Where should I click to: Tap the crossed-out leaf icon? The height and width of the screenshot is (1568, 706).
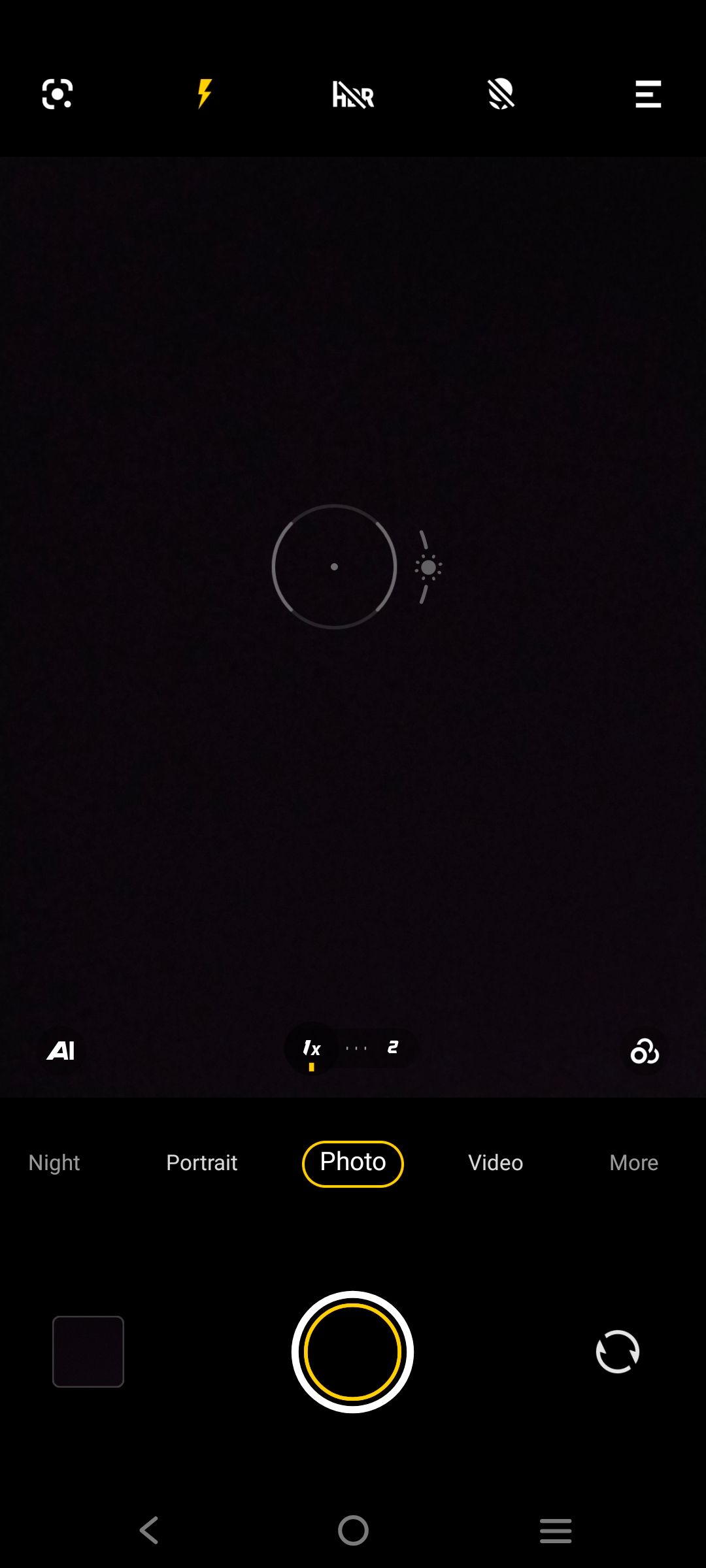(x=501, y=94)
